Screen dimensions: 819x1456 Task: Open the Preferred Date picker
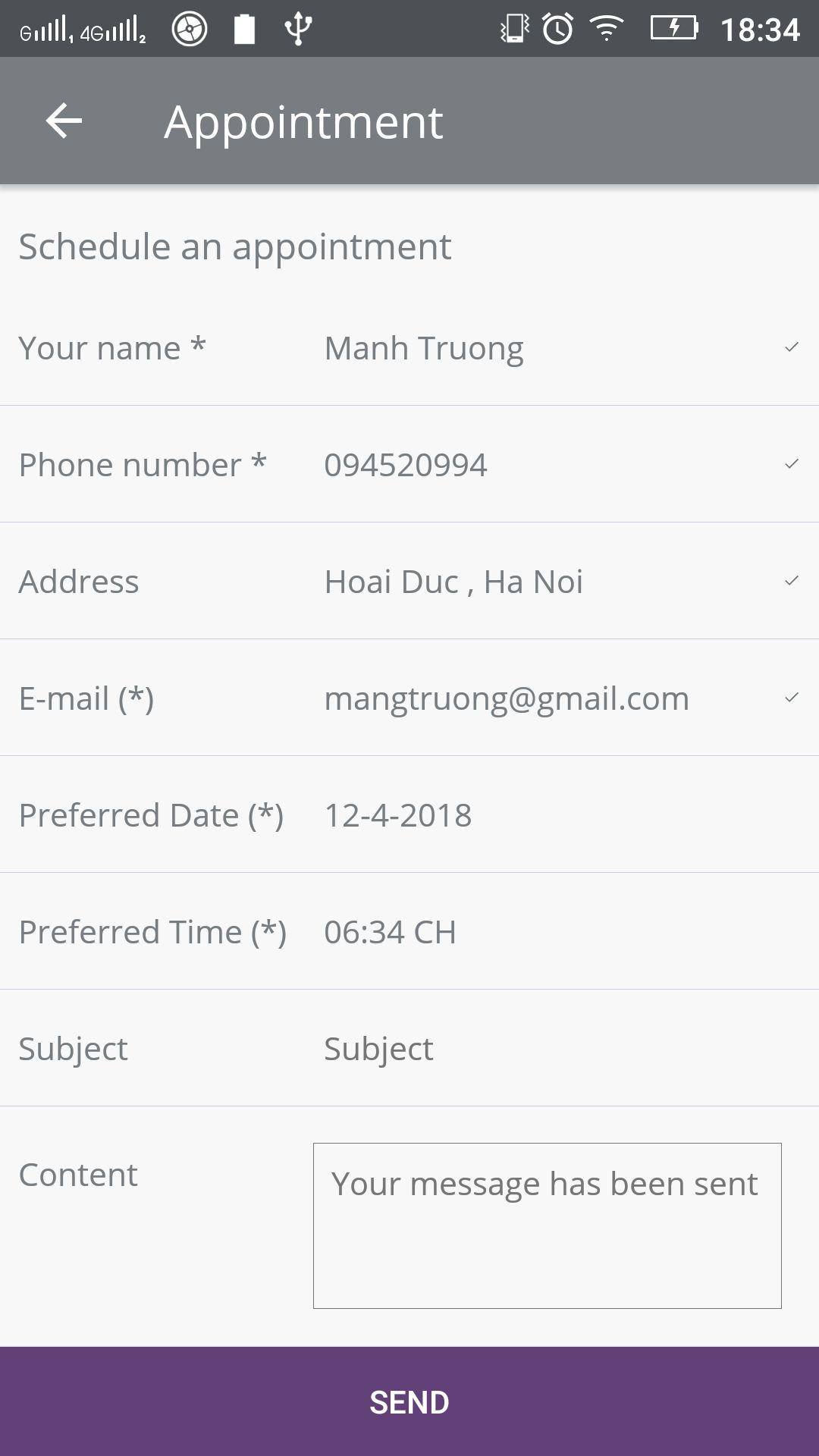click(563, 815)
